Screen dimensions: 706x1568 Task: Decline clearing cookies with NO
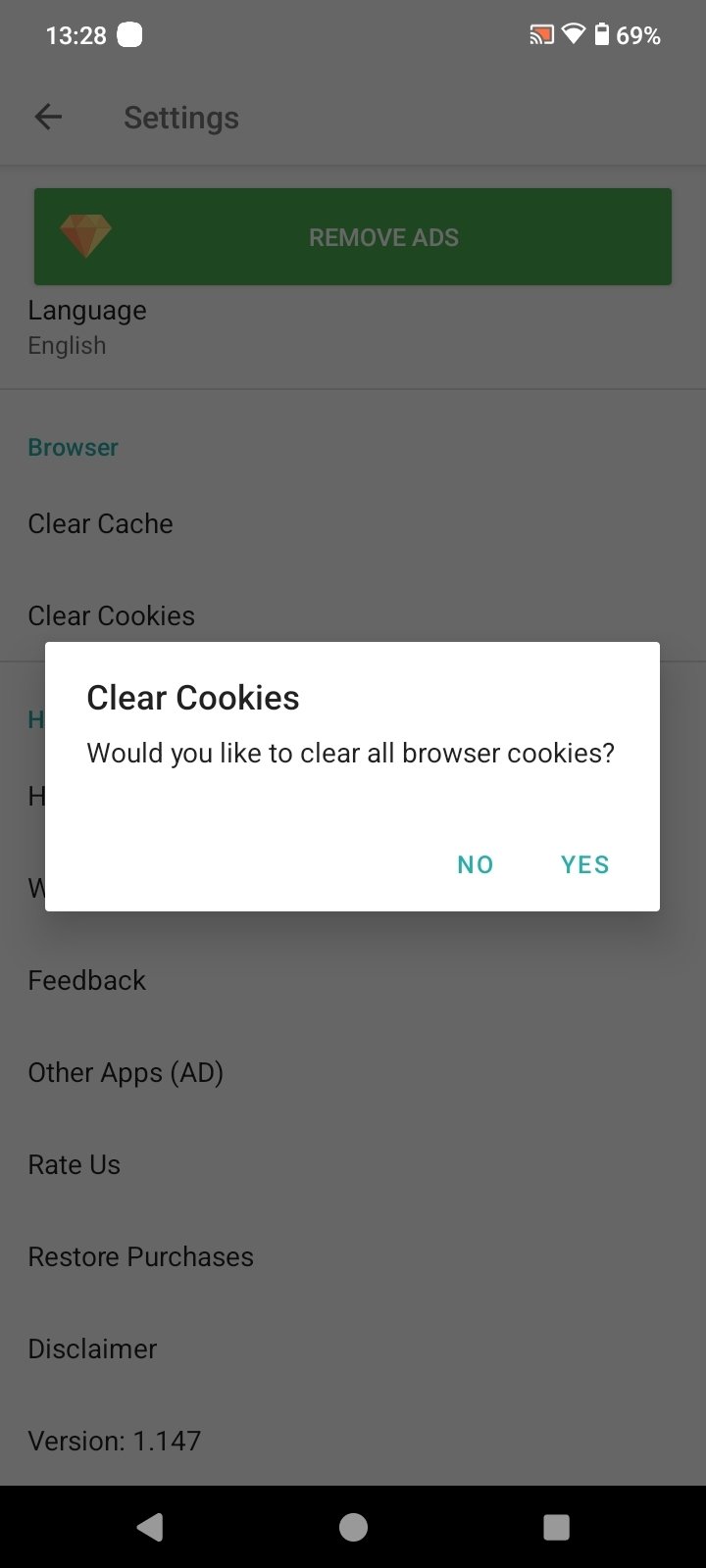click(x=476, y=864)
